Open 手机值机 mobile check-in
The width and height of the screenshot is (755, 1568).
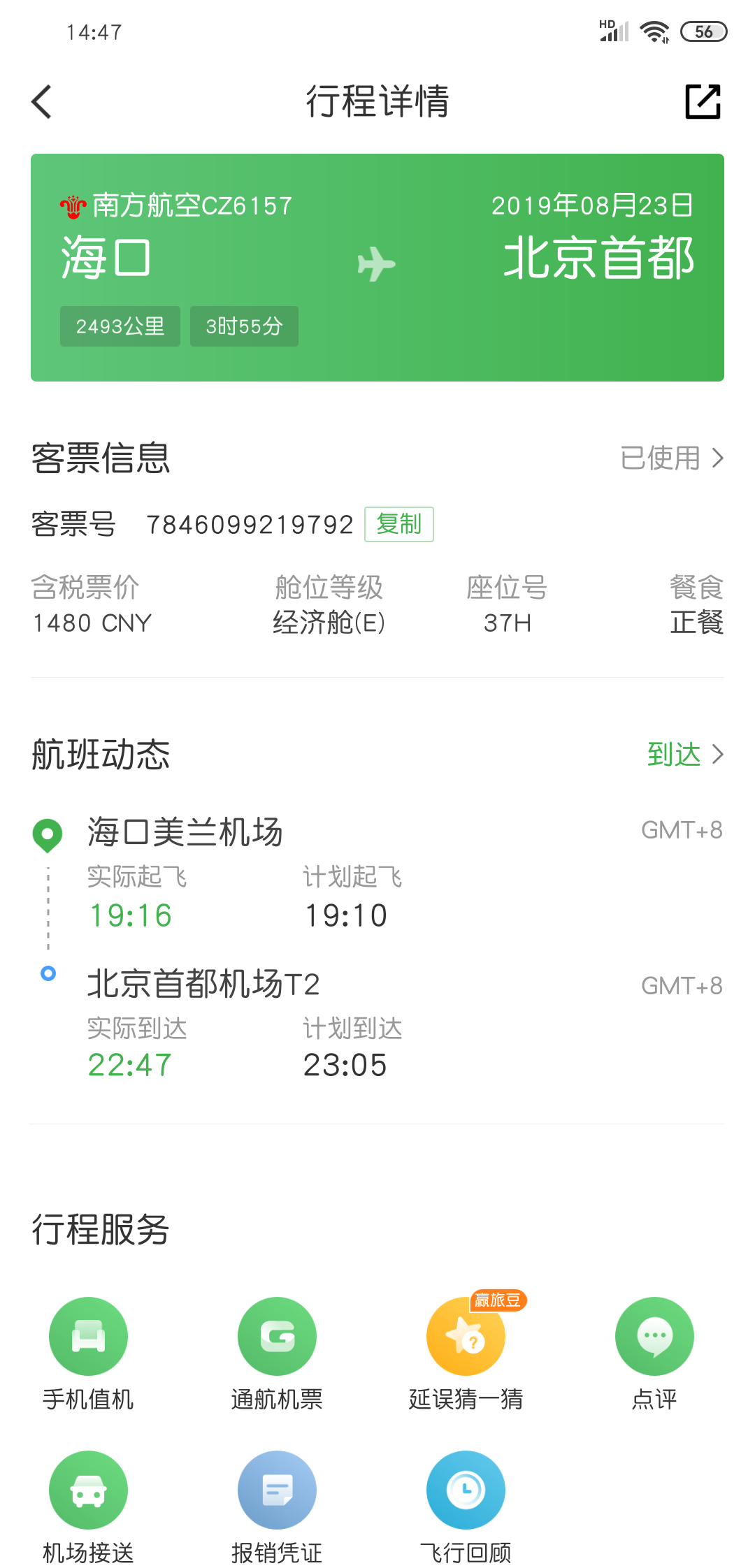click(x=88, y=1353)
